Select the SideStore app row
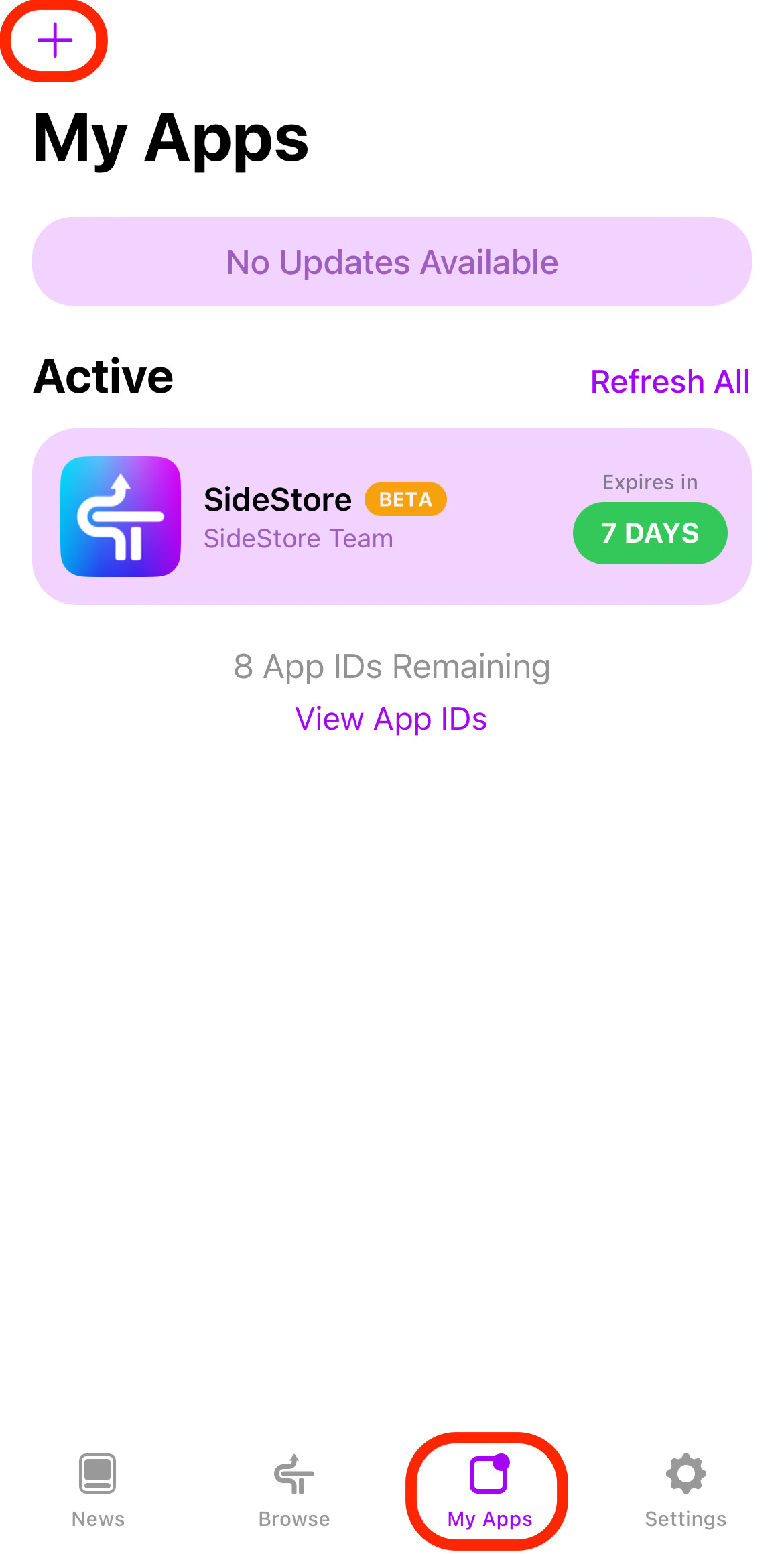784x1554 pixels. 392,516
